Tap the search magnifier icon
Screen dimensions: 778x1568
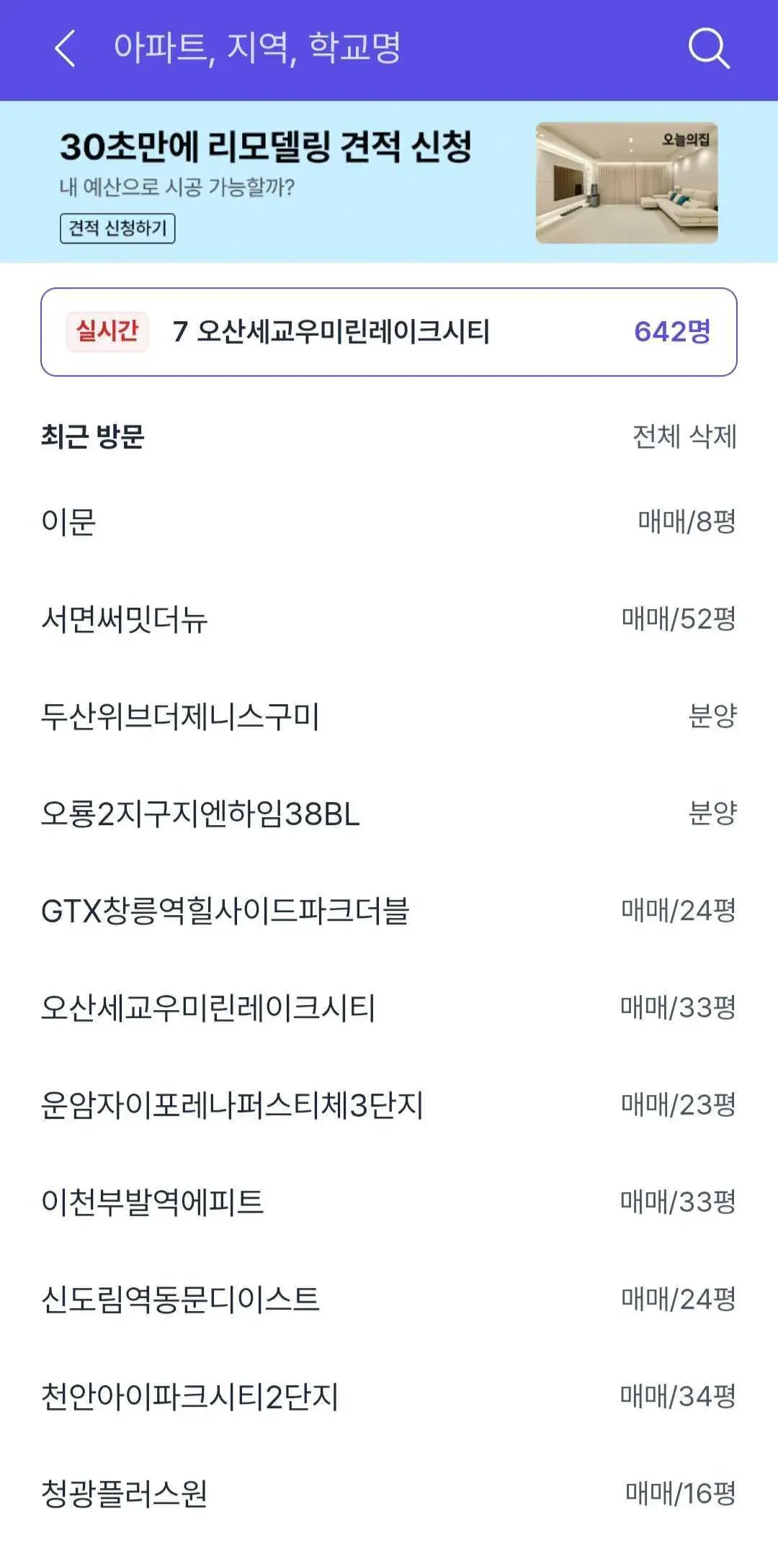tap(709, 49)
